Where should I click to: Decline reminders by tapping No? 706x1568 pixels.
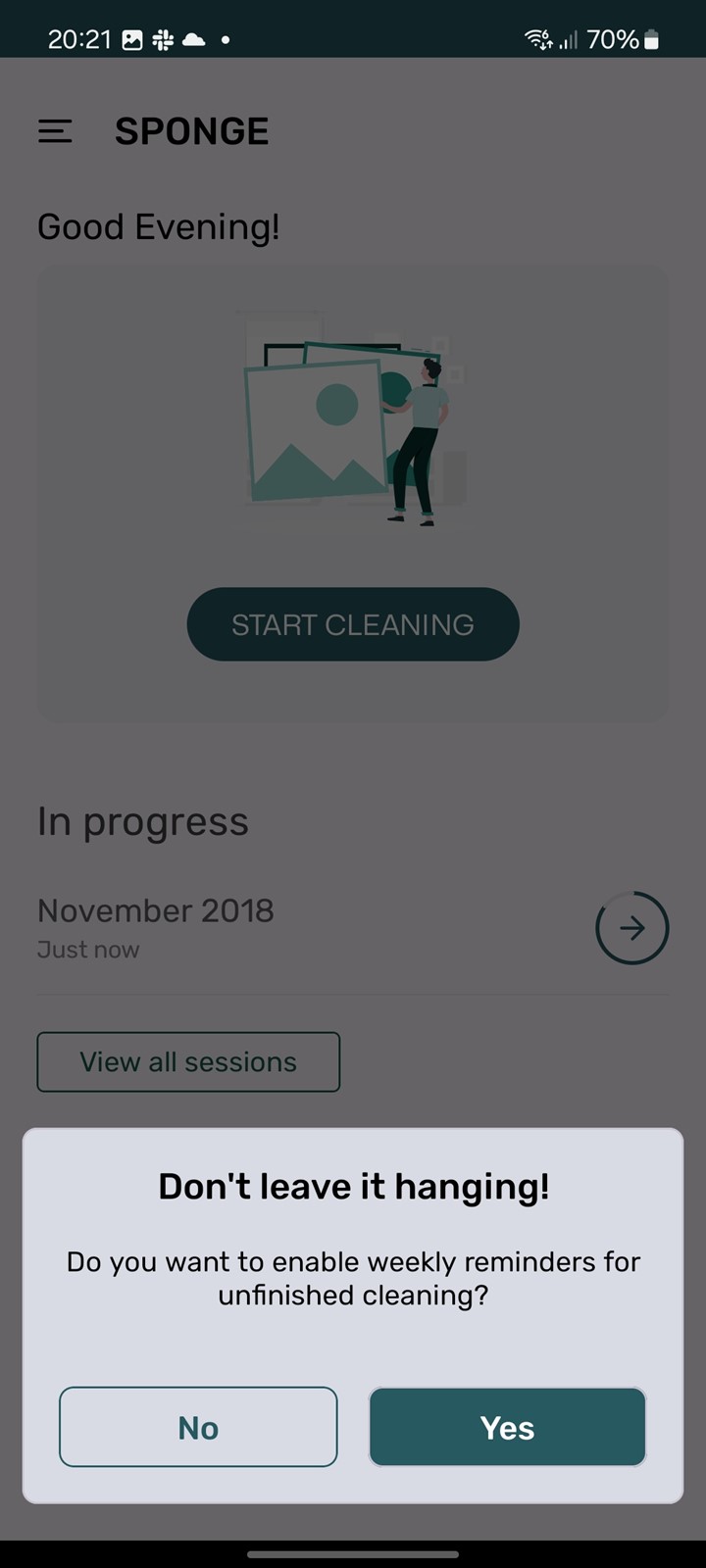click(x=198, y=1427)
